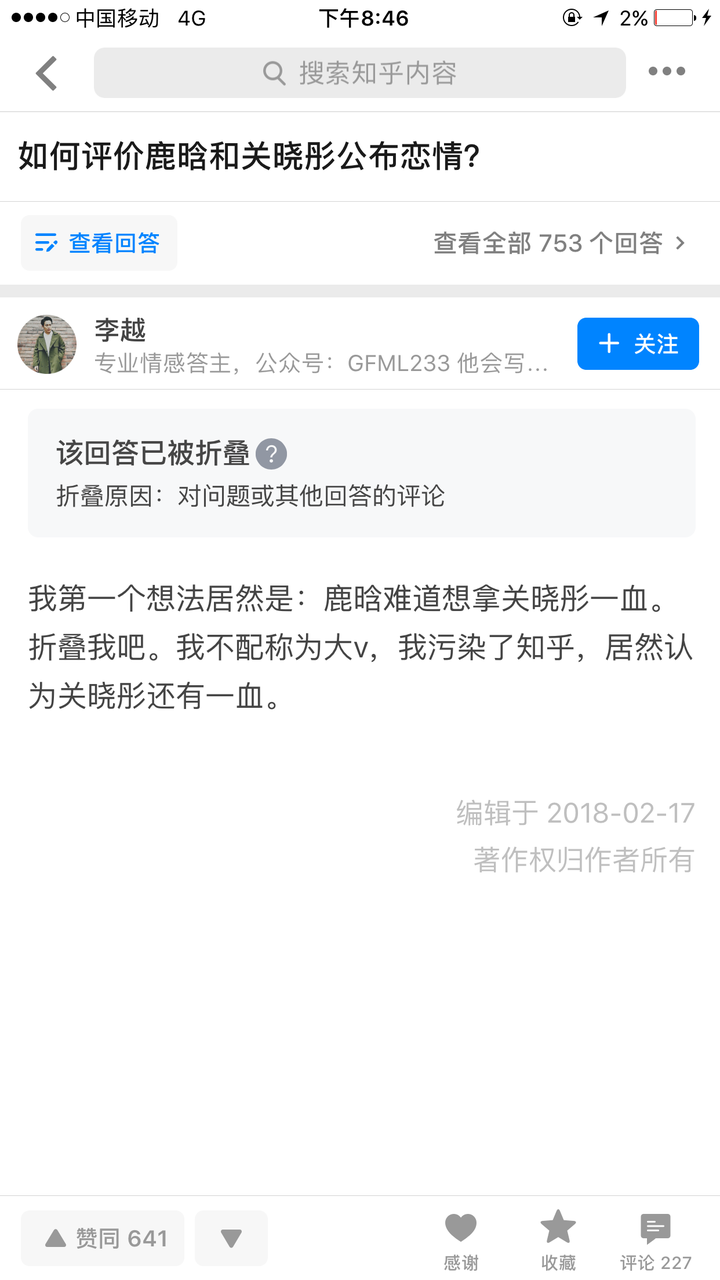Open the folded-answer help question mark
This screenshot has height=1280, width=720.
[271, 454]
